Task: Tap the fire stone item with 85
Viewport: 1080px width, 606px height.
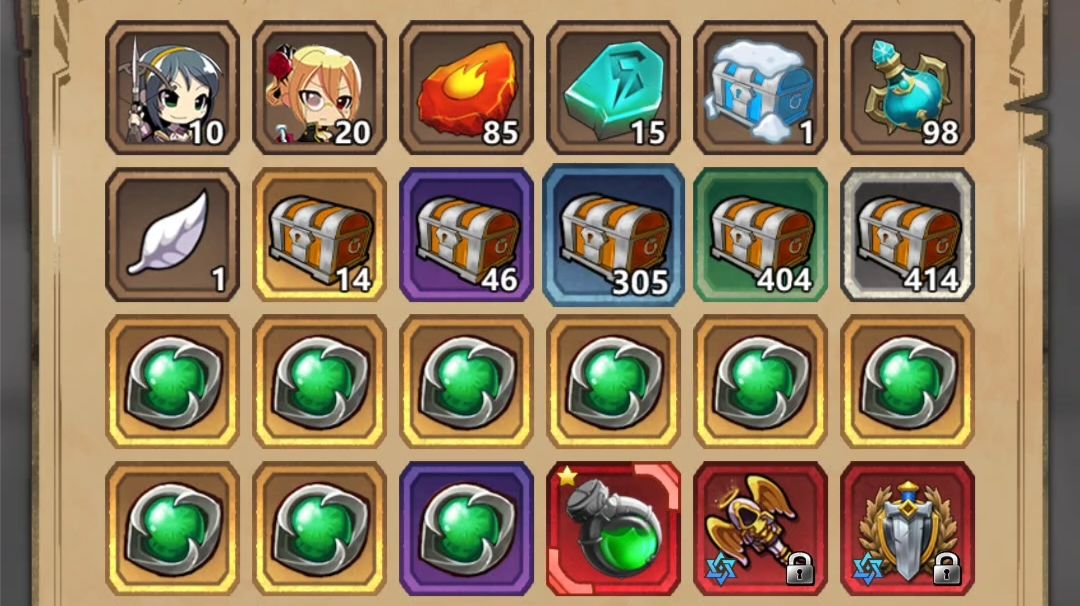Action: [x=466, y=87]
